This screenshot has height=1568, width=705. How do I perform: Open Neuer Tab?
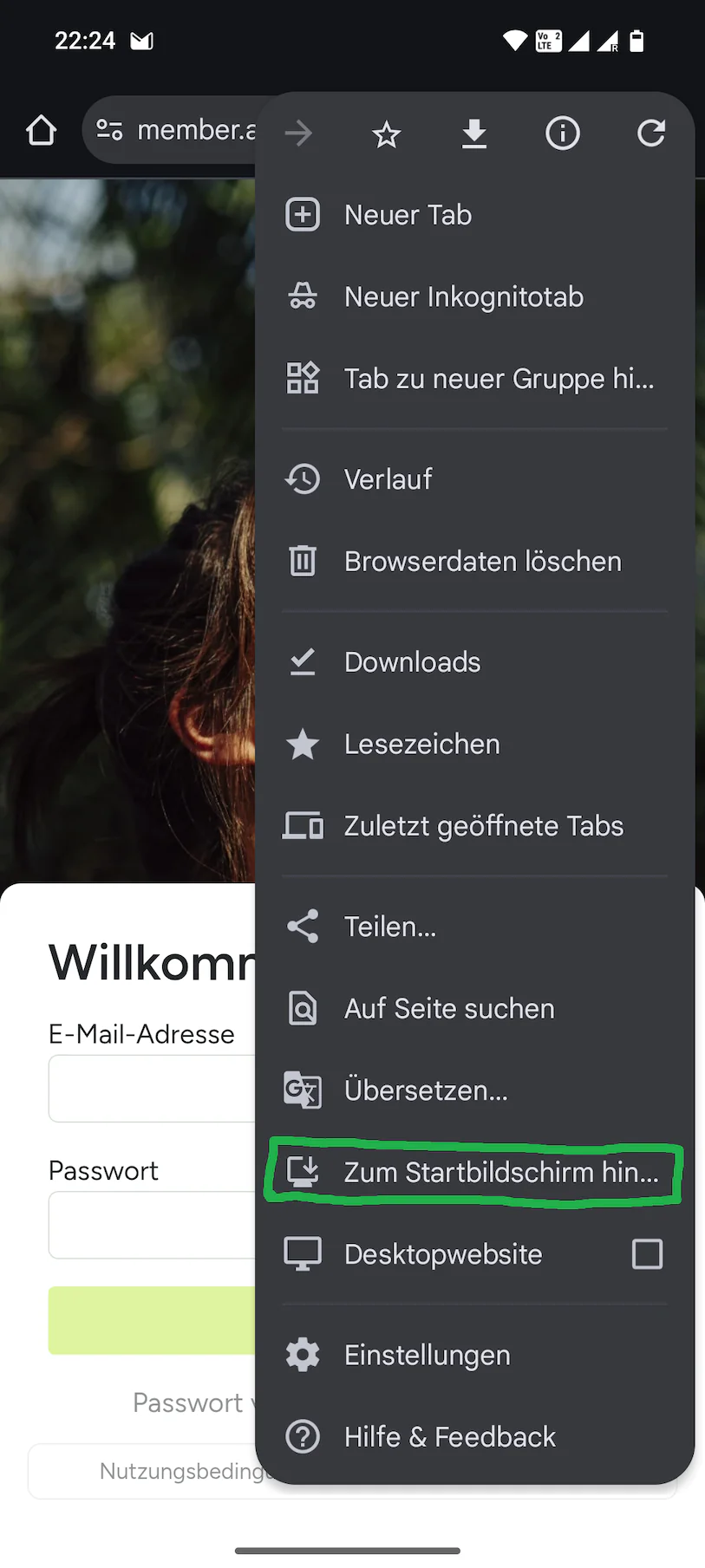pos(475,215)
